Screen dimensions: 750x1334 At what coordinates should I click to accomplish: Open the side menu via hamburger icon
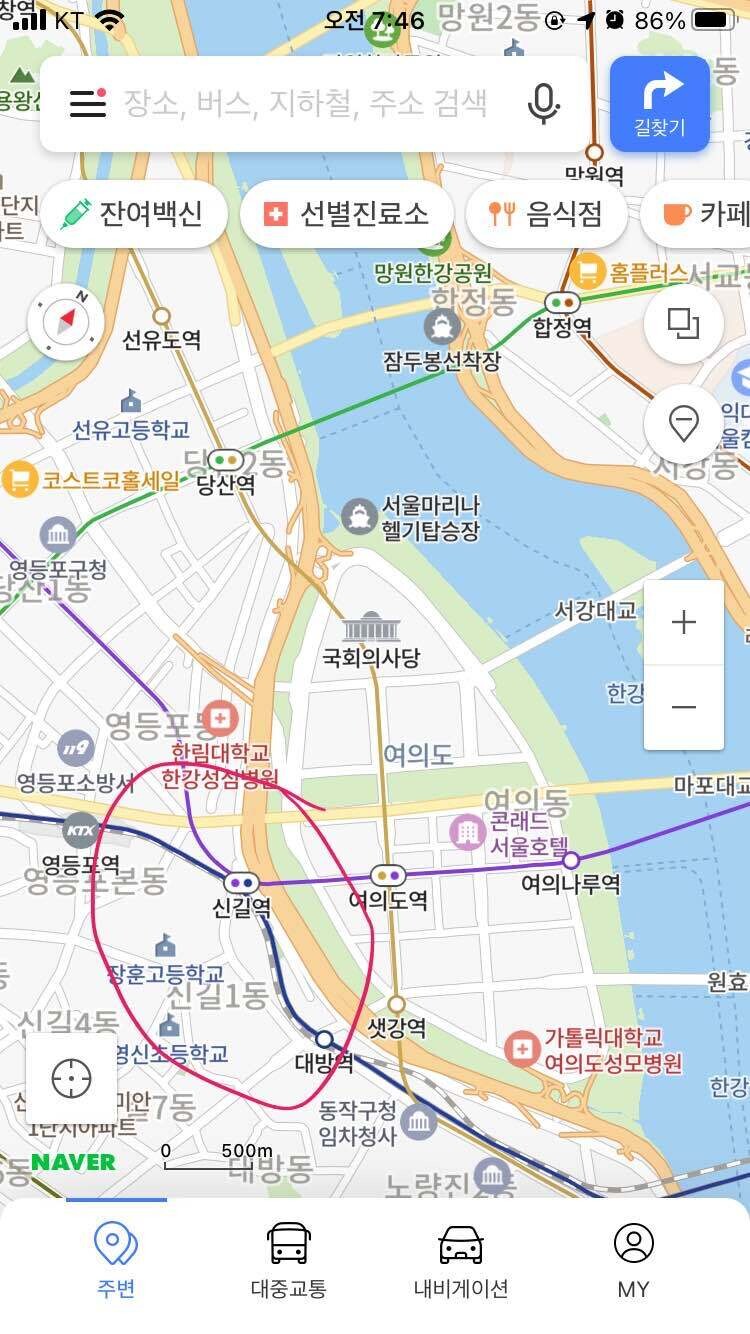(x=88, y=103)
